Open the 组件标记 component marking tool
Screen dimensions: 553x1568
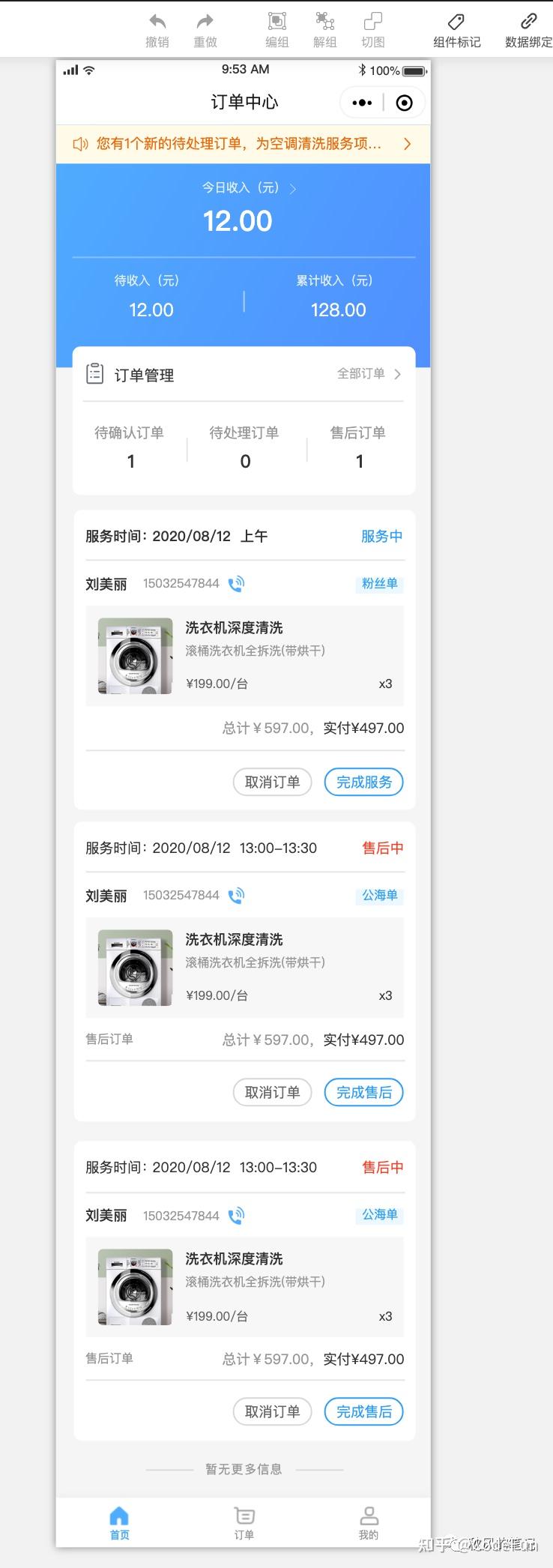(456, 22)
